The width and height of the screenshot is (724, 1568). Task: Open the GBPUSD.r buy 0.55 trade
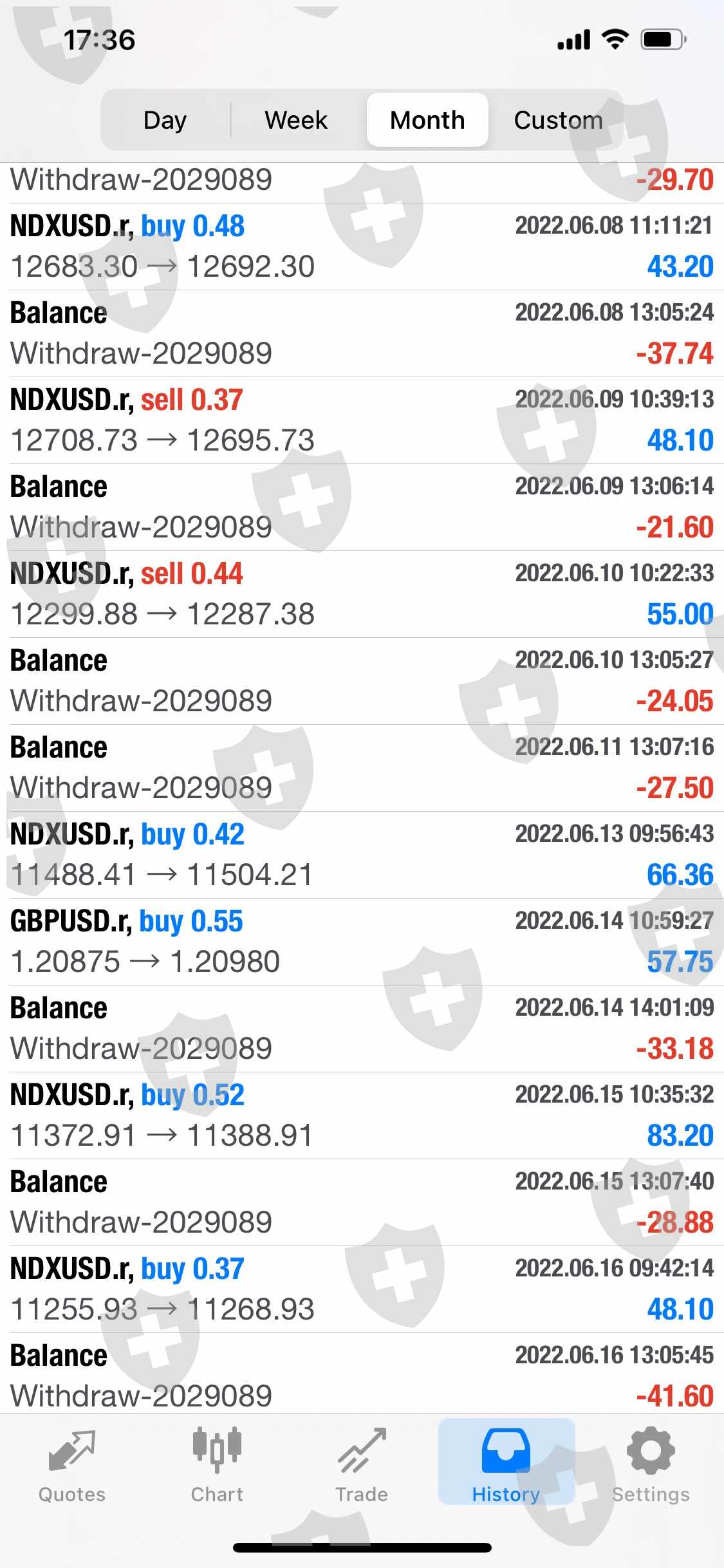362,942
